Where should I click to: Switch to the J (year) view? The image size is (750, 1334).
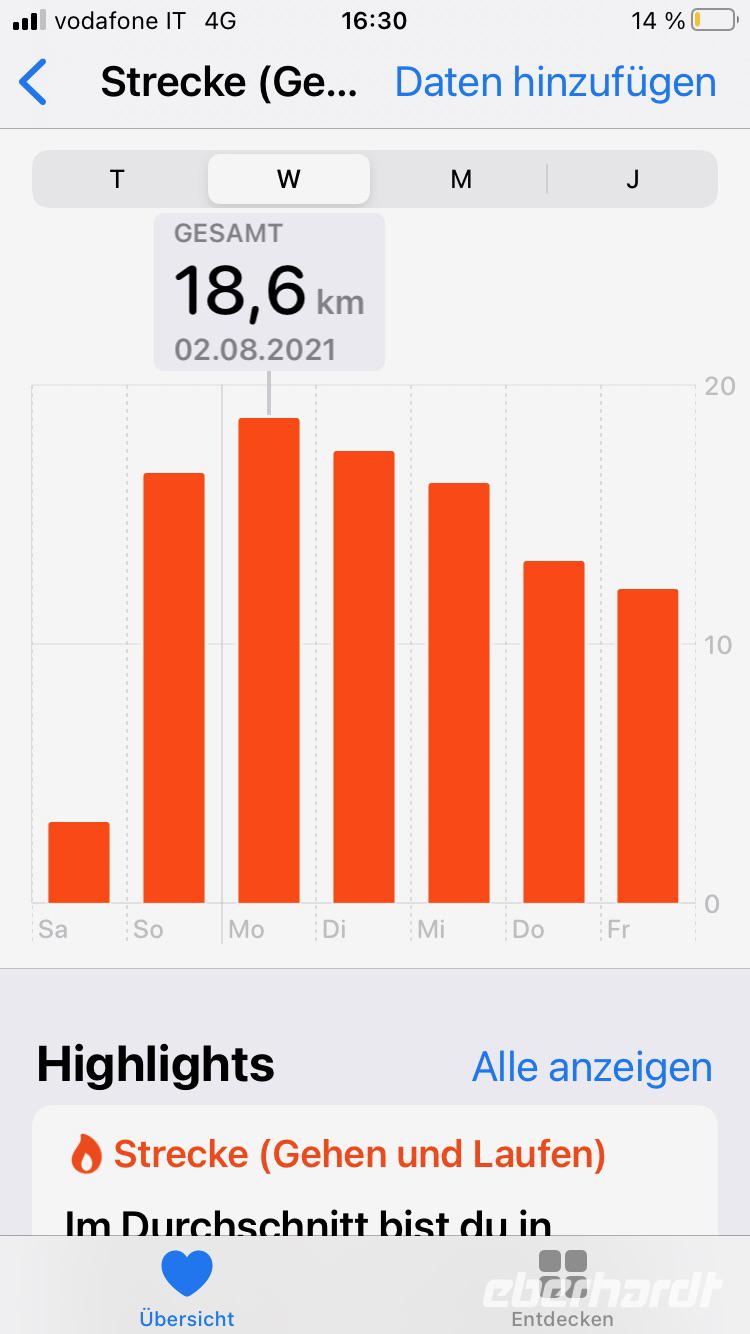[632, 179]
